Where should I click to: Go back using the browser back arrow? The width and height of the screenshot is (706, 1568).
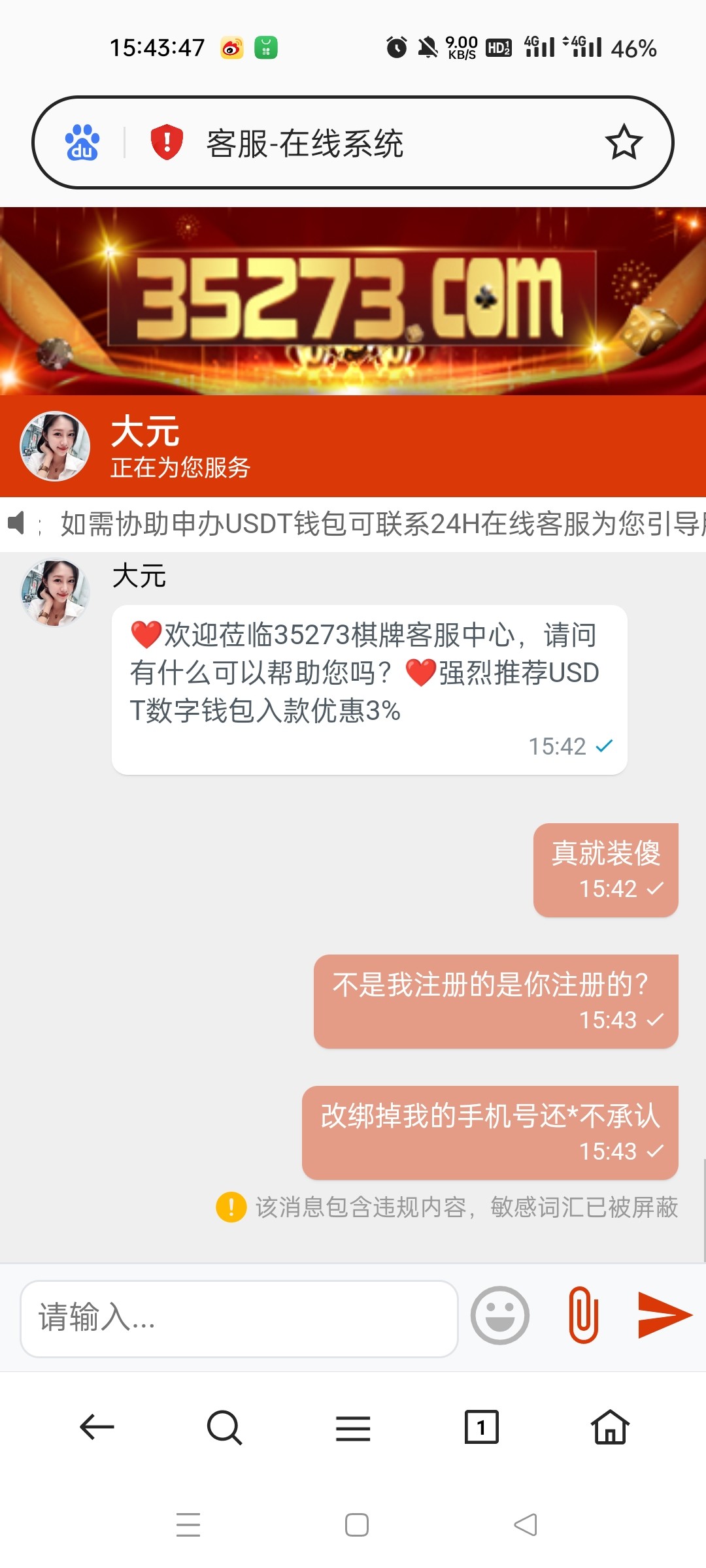(97, 1427)
